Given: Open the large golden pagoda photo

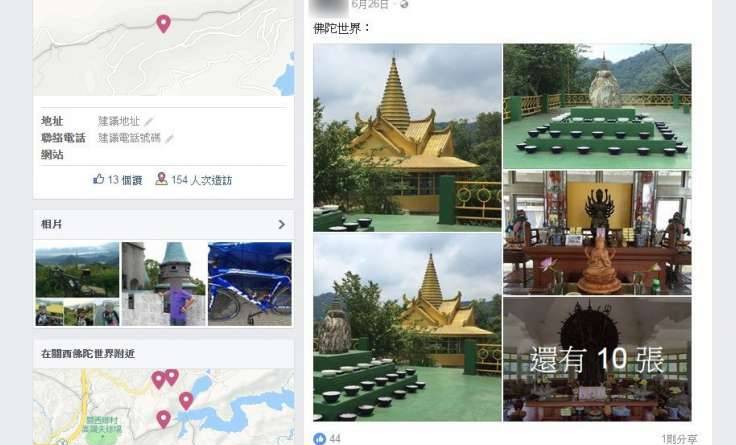Looking at the screenshot, I should (407, 137).
